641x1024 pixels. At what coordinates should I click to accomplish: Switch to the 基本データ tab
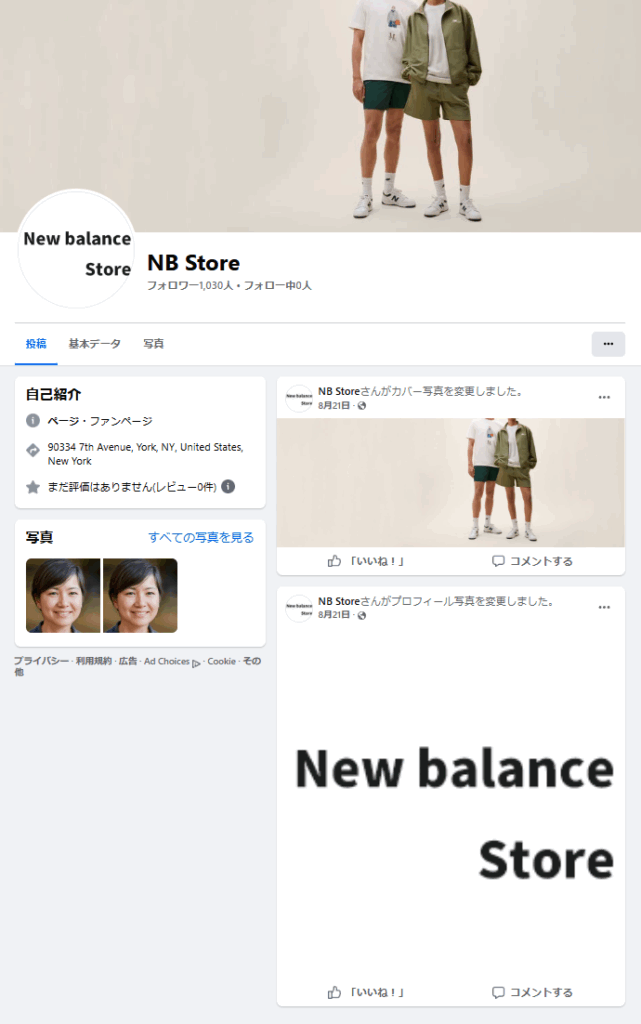pos(94,344)
